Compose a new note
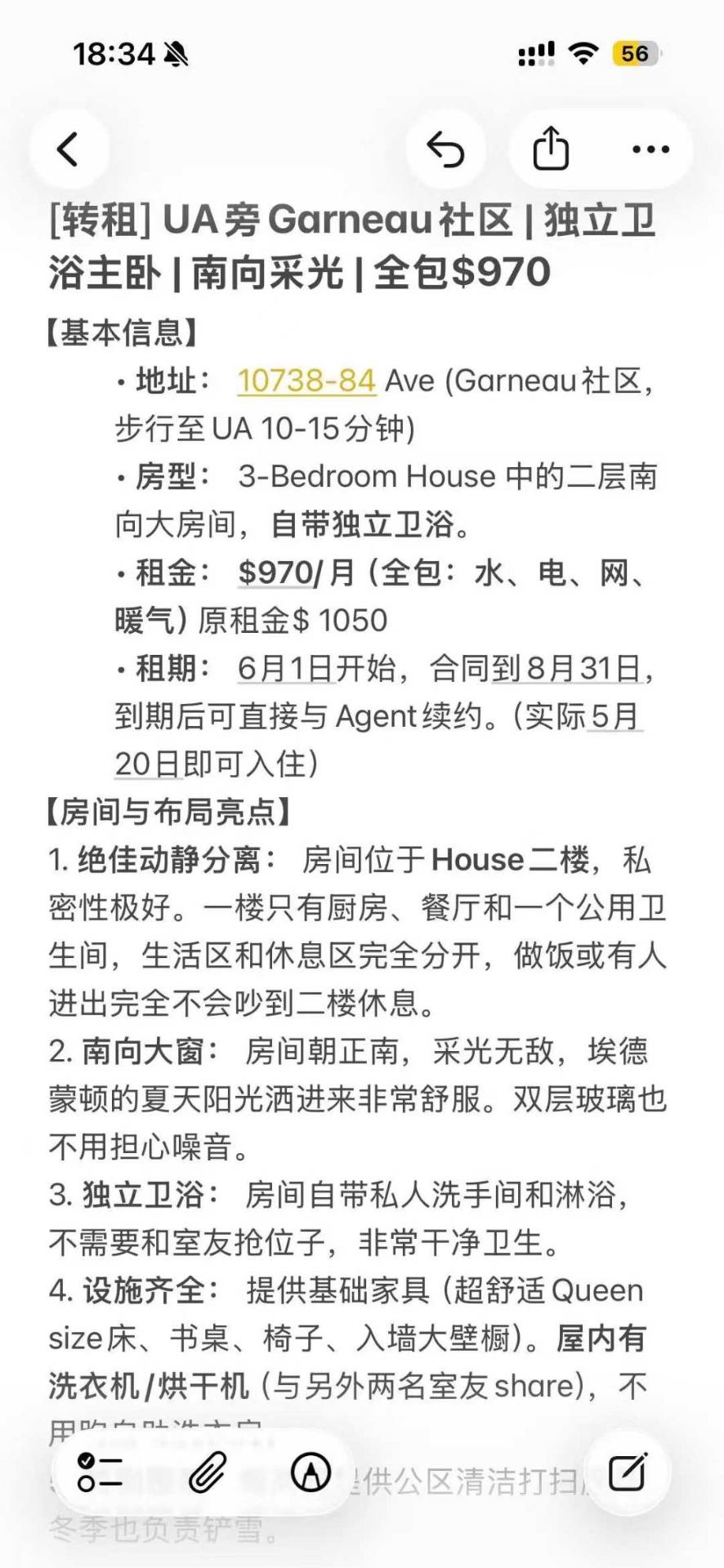This screenshot has width=724, height=1568. [x=628, y=1472]
